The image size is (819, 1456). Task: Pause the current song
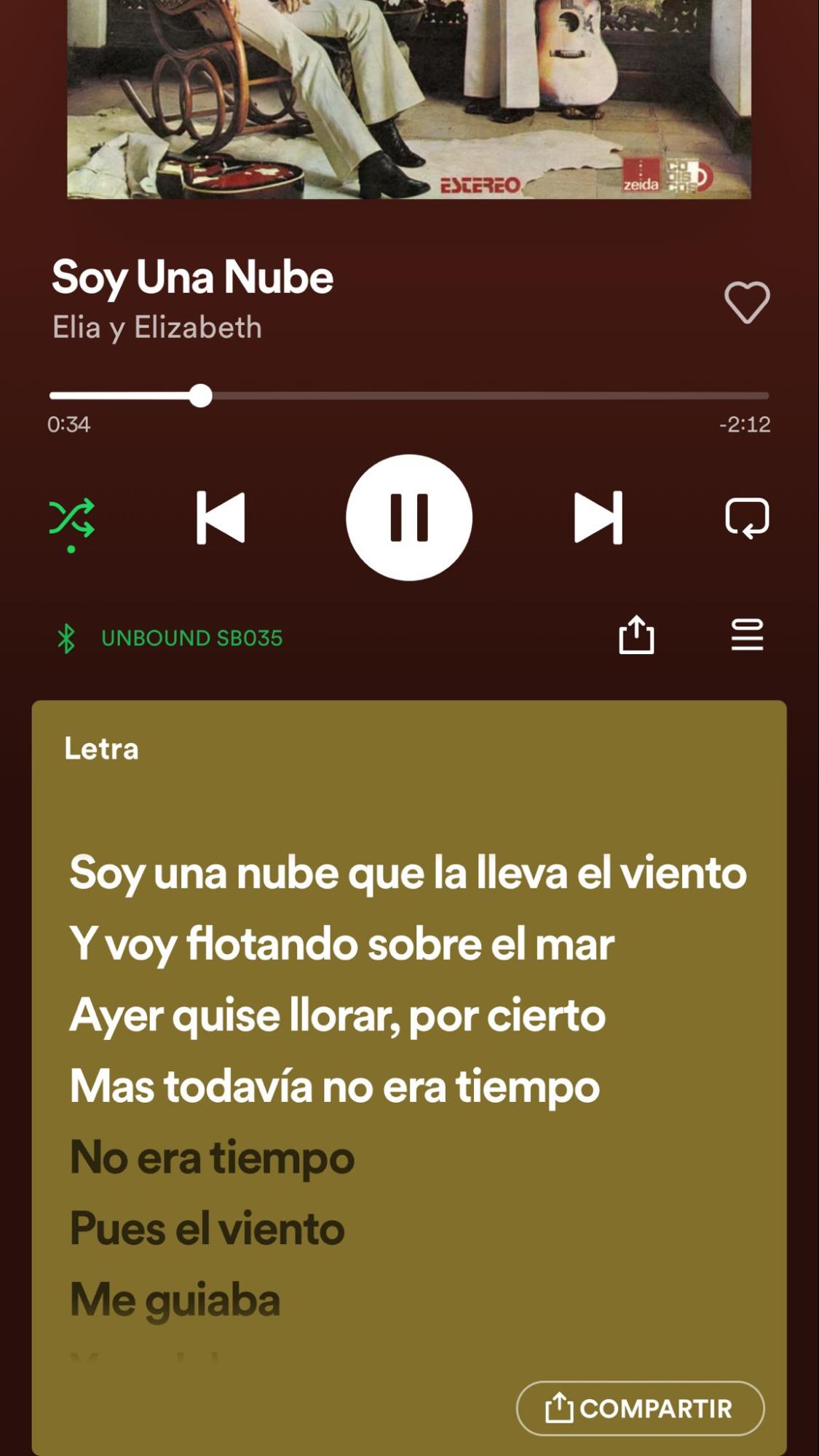click(x=409, y=518)
